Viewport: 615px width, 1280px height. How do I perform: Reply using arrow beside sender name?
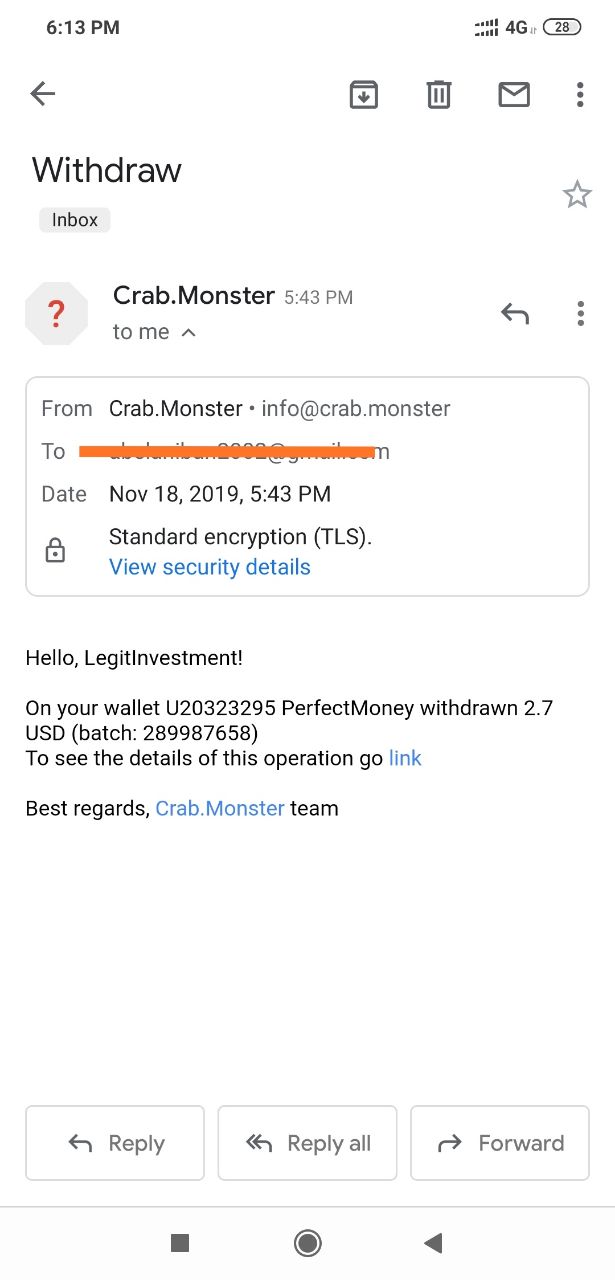[514, 314]
